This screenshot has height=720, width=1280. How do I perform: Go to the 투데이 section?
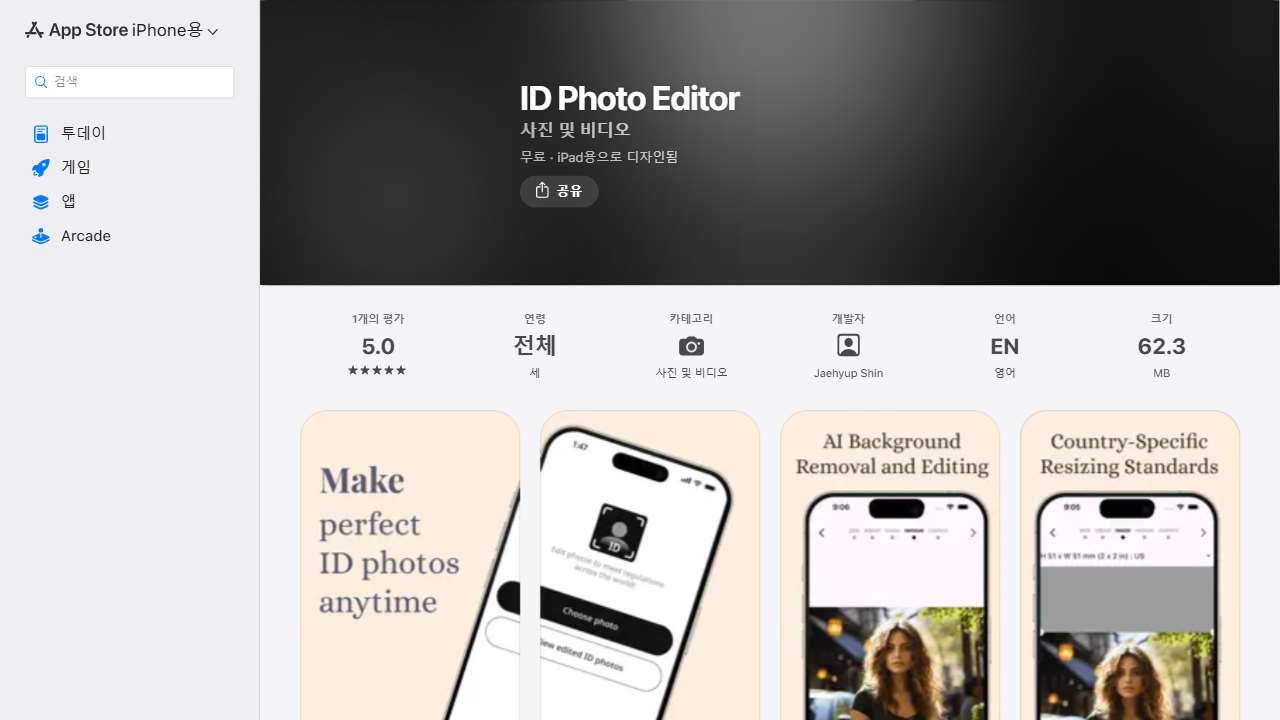pyautogui.click(x=83, y=133)
